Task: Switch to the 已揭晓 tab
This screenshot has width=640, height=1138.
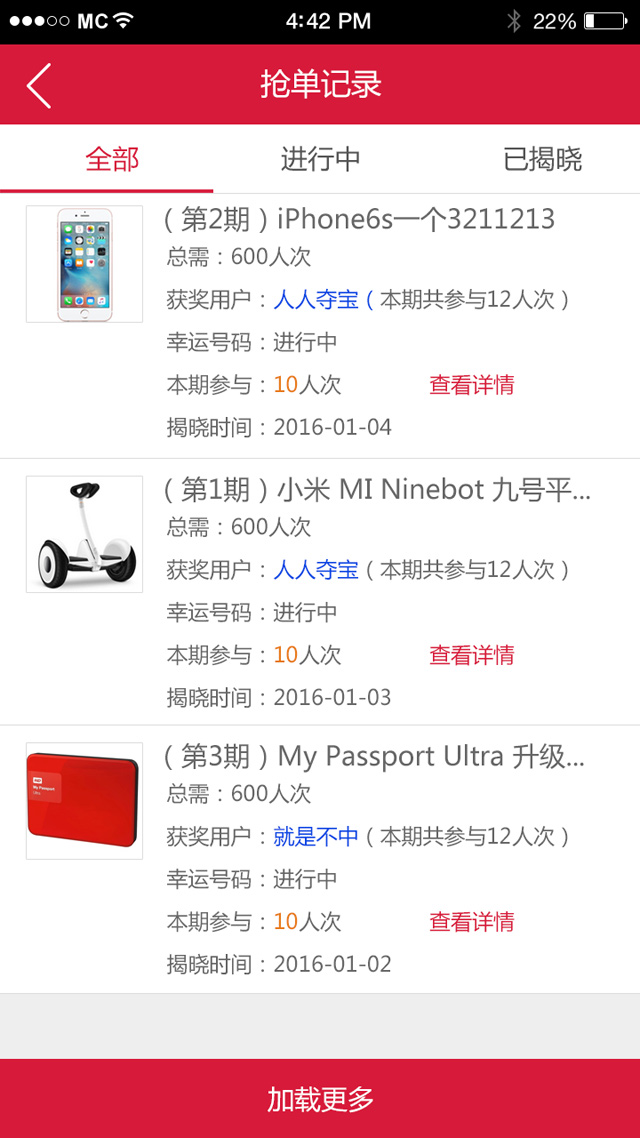Action: click(x=542, y=159)
